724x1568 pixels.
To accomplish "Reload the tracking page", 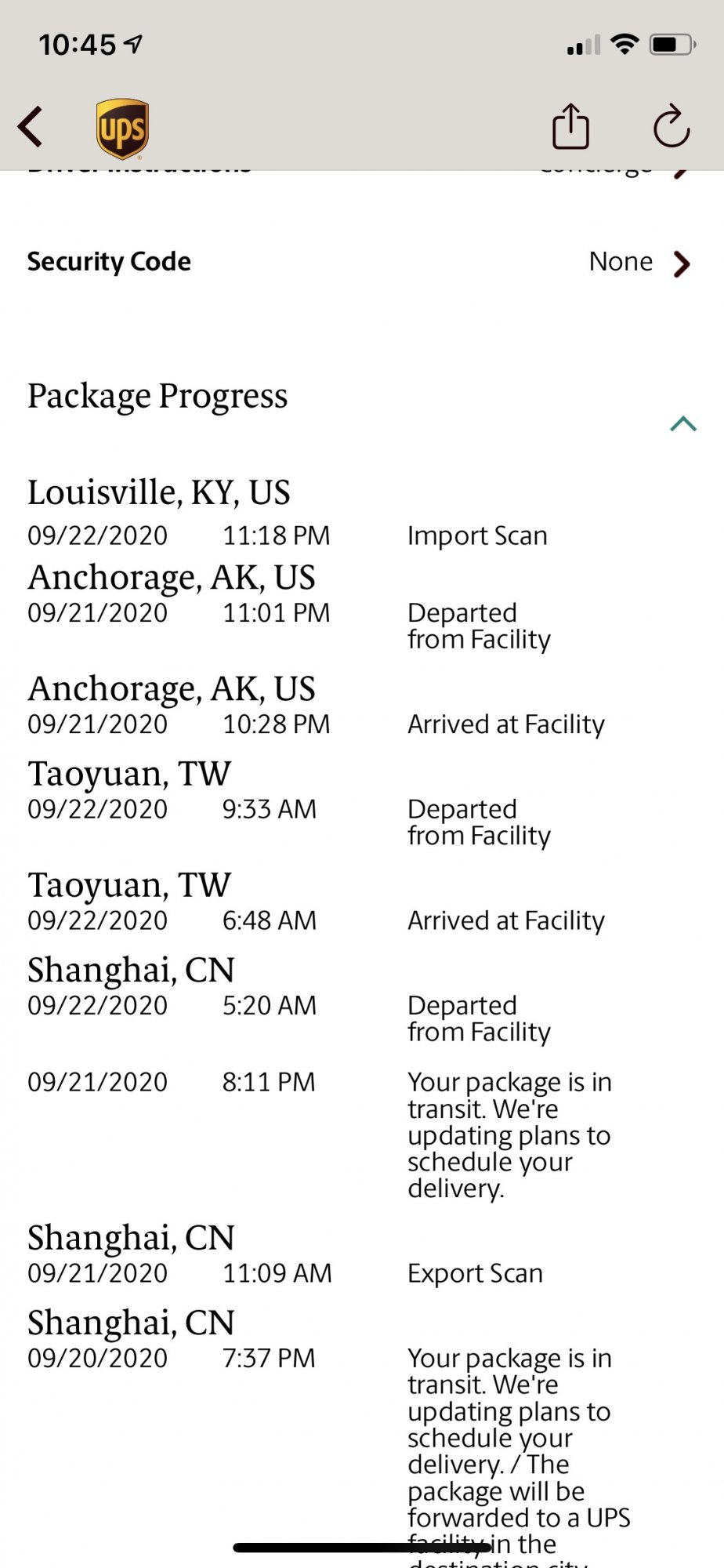I will (x=672, y=125).
